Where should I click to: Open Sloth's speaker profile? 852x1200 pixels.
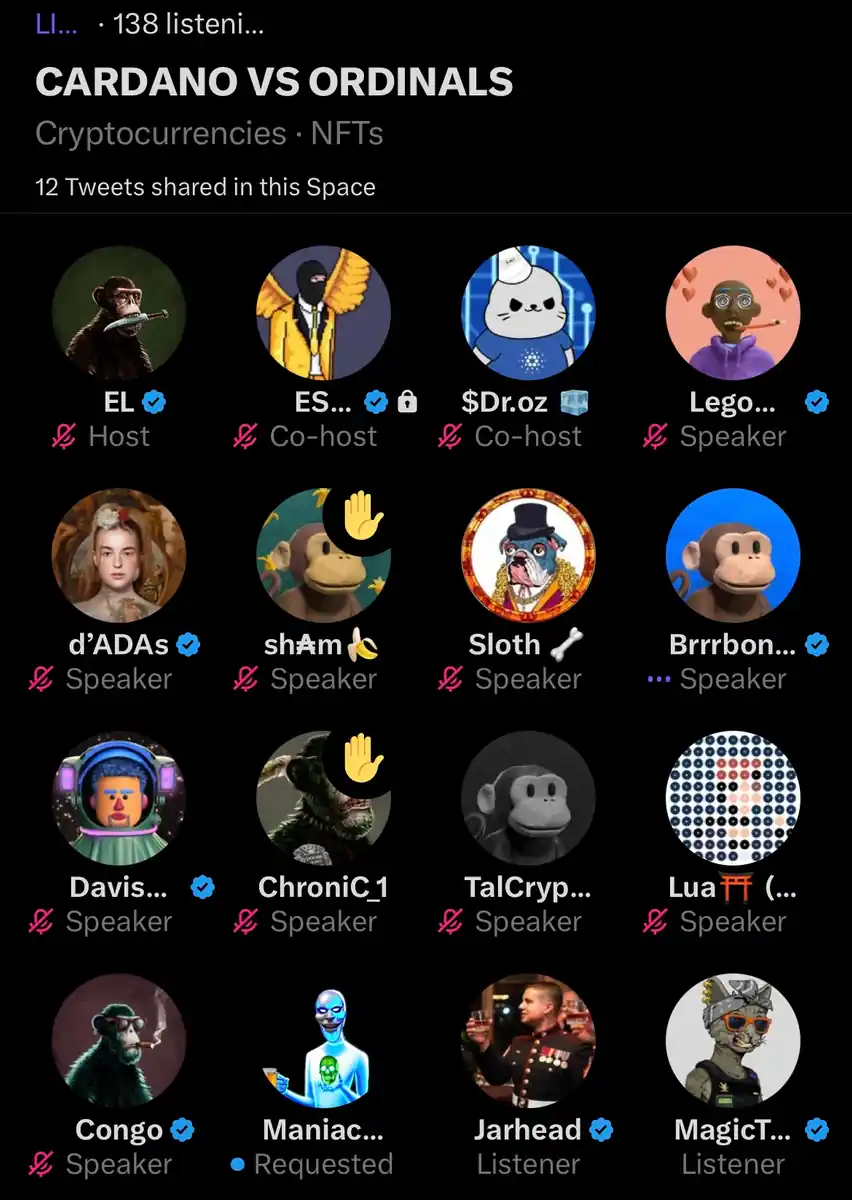528,556
